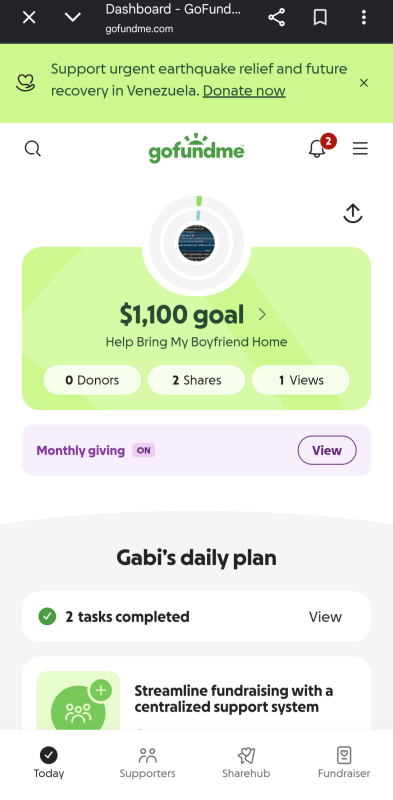Switch to the Fundraiser tab
The height and width of the screenshot is (800, 393).
pos(344,763)
